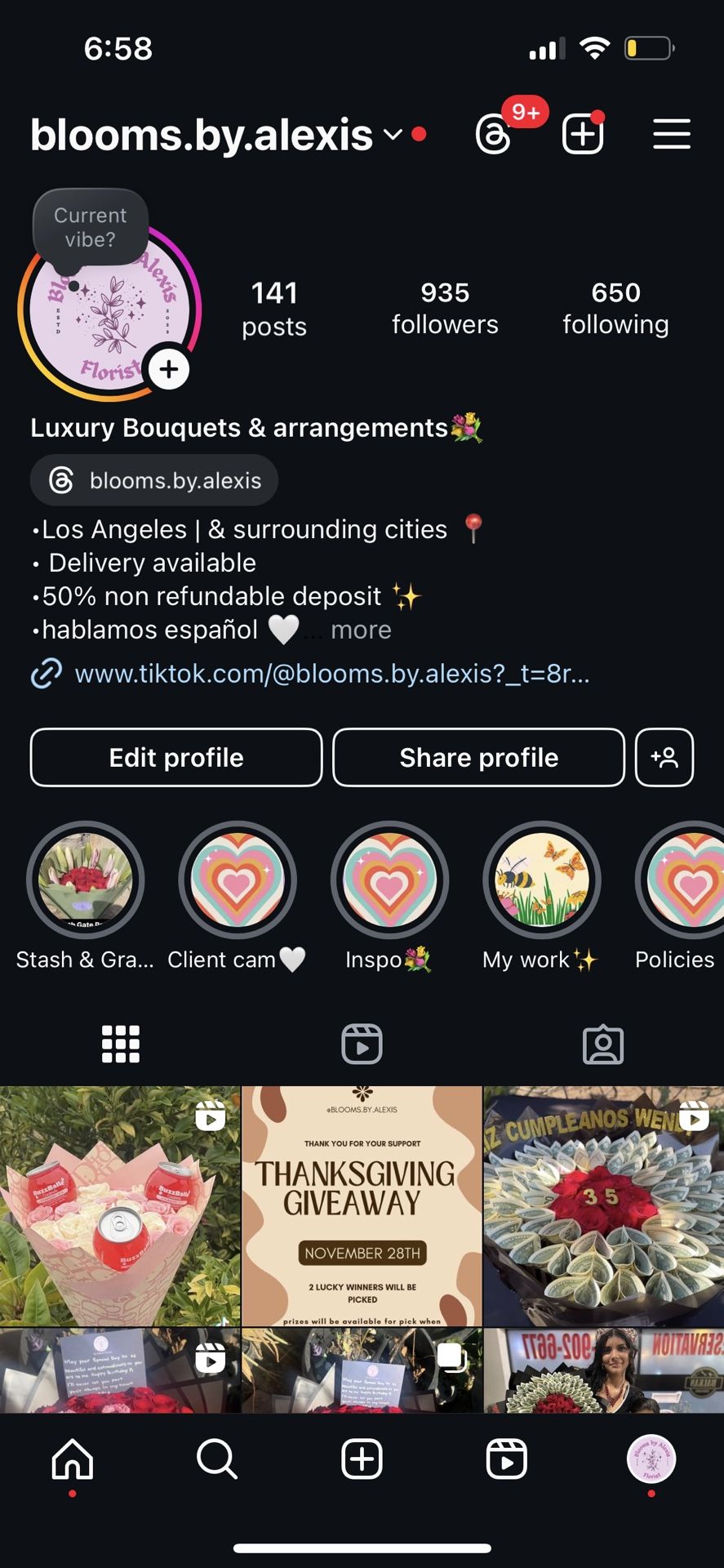Open the hamburger settings menu
The width and height of the screenshot is (724, 1568).
[672, 135]
